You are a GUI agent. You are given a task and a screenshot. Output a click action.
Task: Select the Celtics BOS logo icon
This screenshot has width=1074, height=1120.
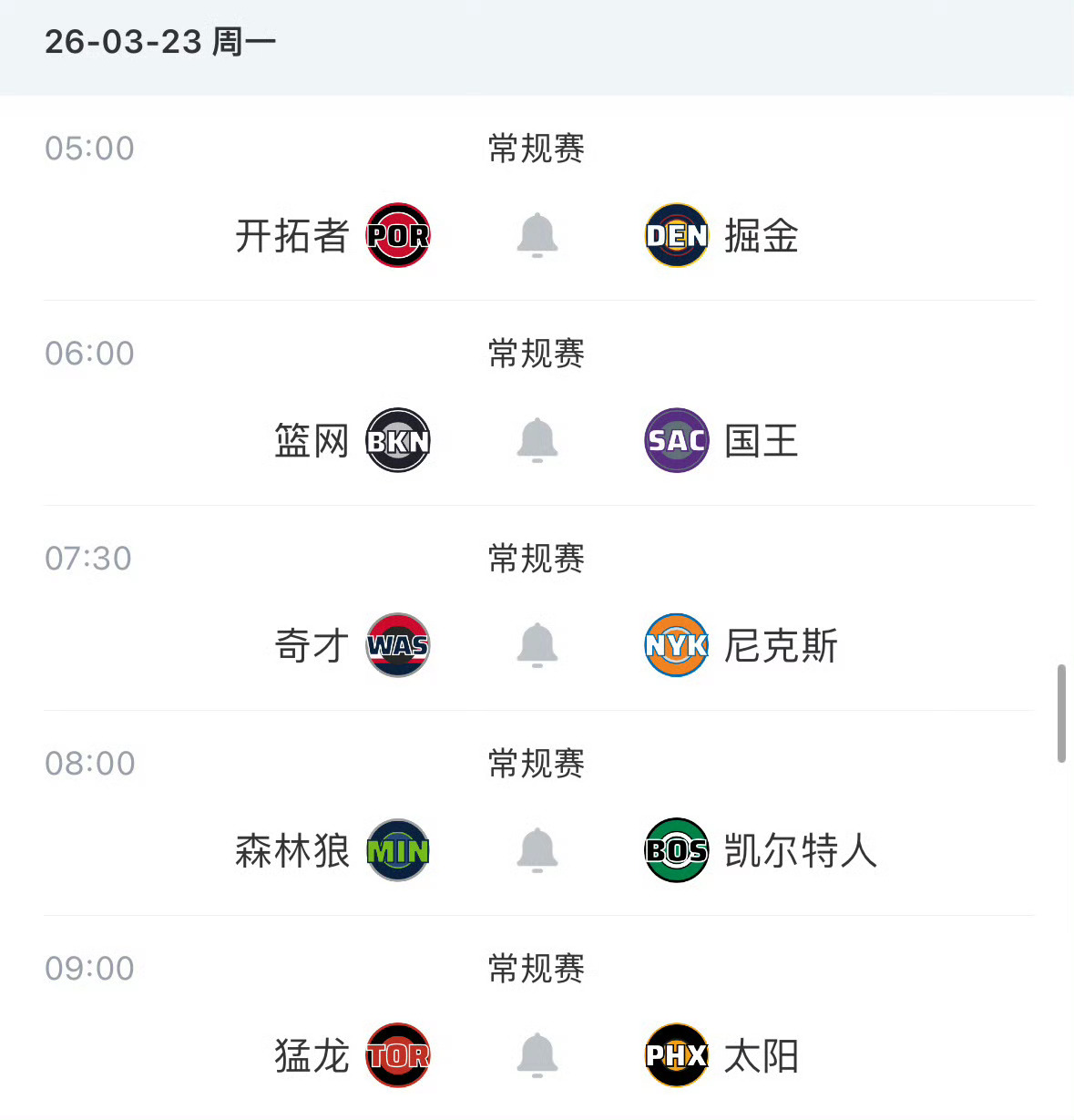(x=675, y=850)
